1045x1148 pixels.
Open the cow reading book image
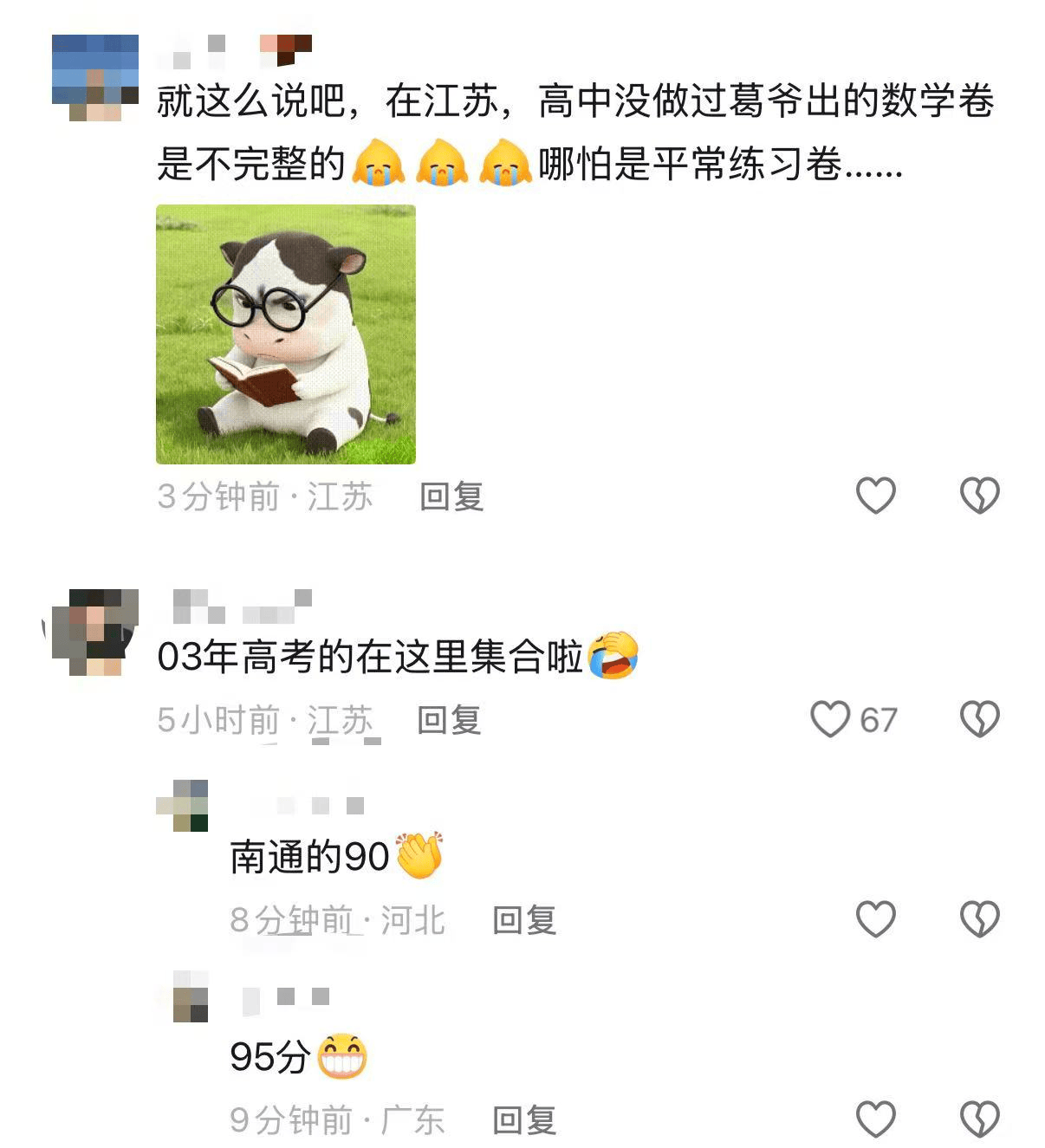click(x=286, y=334)
